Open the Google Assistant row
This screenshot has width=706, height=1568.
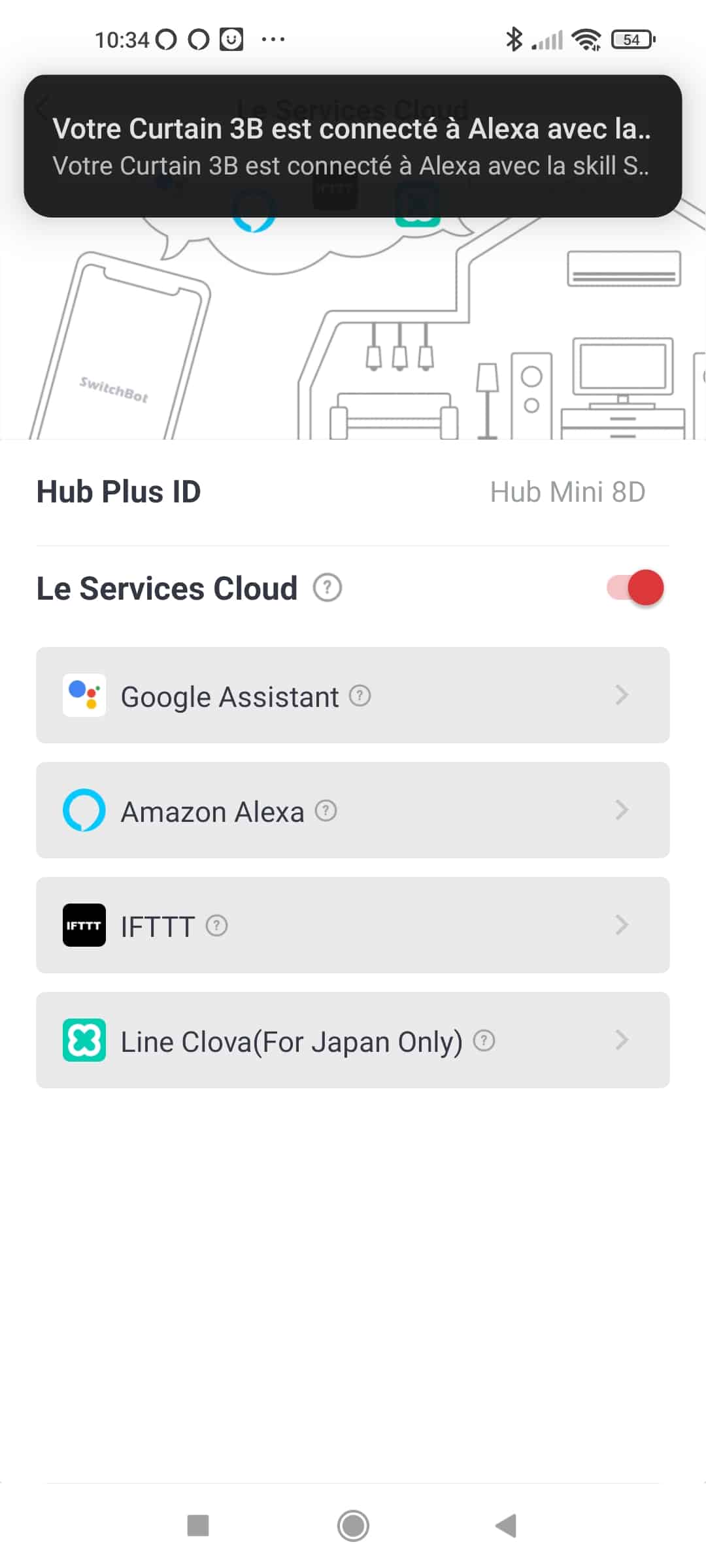coord(353,695)
